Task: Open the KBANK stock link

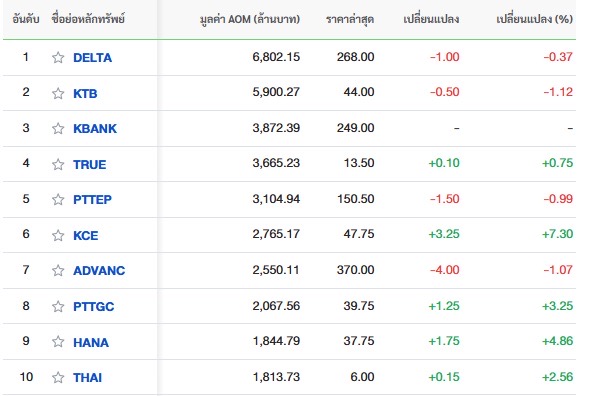Action: click(95, 129)
